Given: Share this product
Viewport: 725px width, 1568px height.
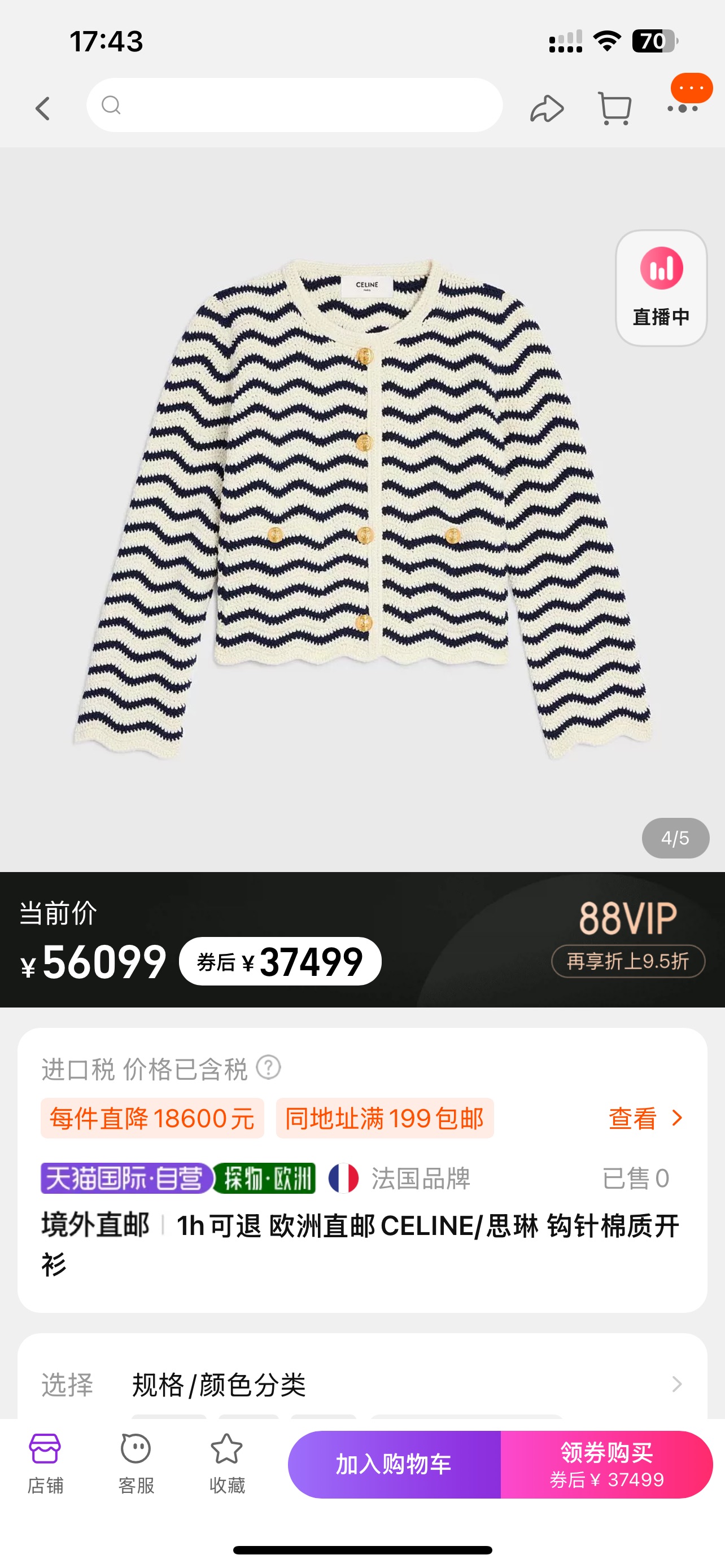Looking at the screenshot, I should (546, 109).
